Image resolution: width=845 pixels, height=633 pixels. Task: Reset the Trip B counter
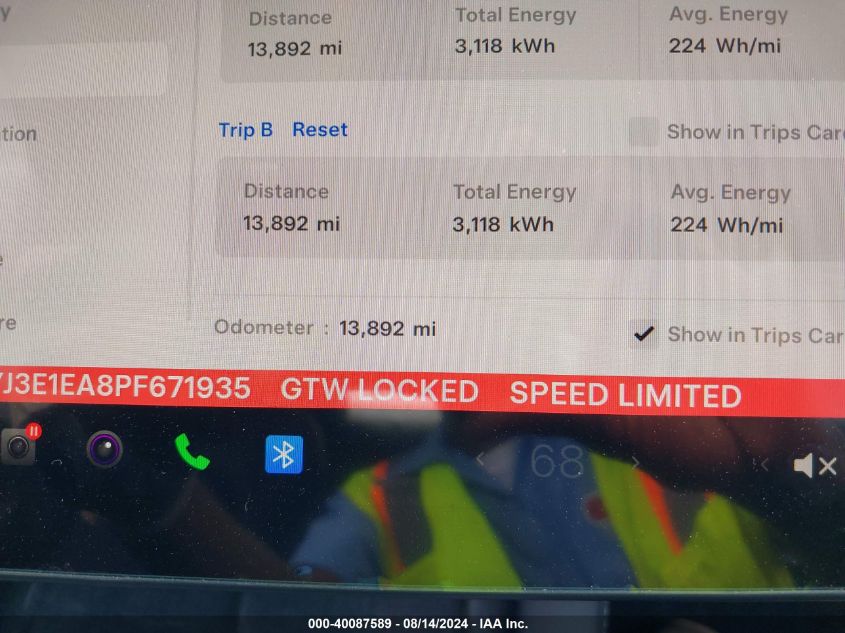coord(320,130)
